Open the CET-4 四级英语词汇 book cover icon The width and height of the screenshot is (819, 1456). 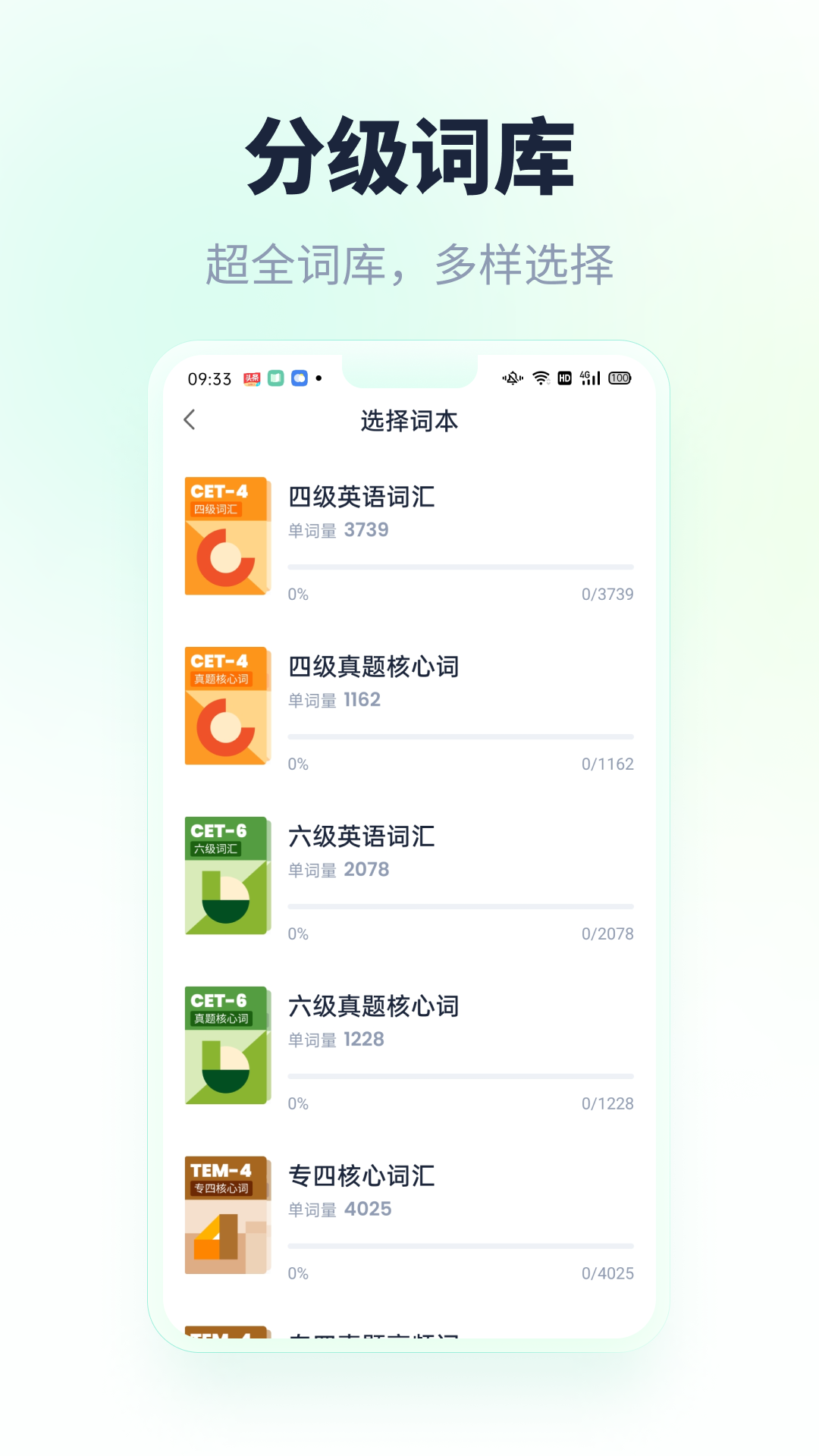point(227,535)
